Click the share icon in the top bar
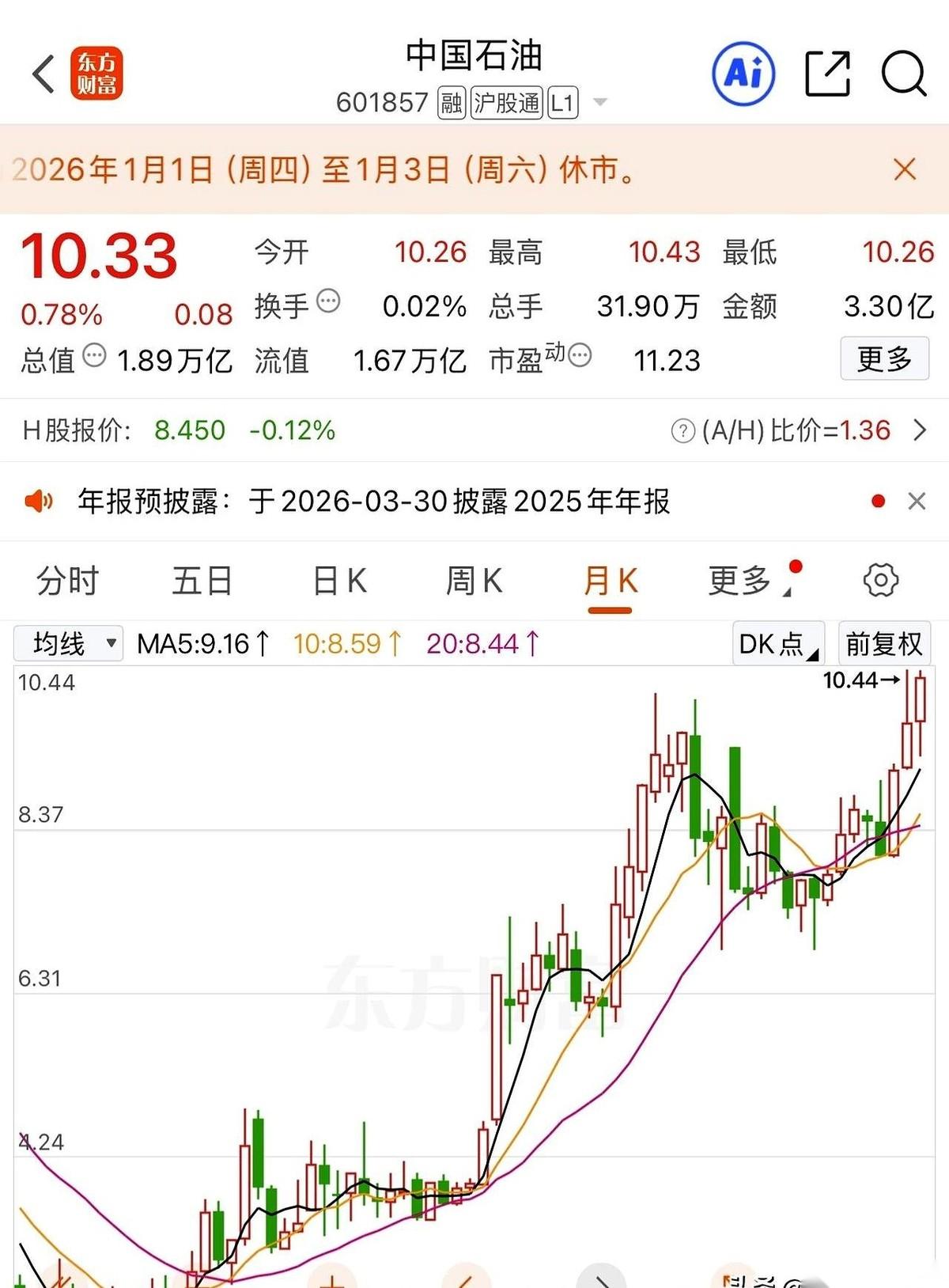This screenshot has width=949, height=1288. tap(825, 72)
